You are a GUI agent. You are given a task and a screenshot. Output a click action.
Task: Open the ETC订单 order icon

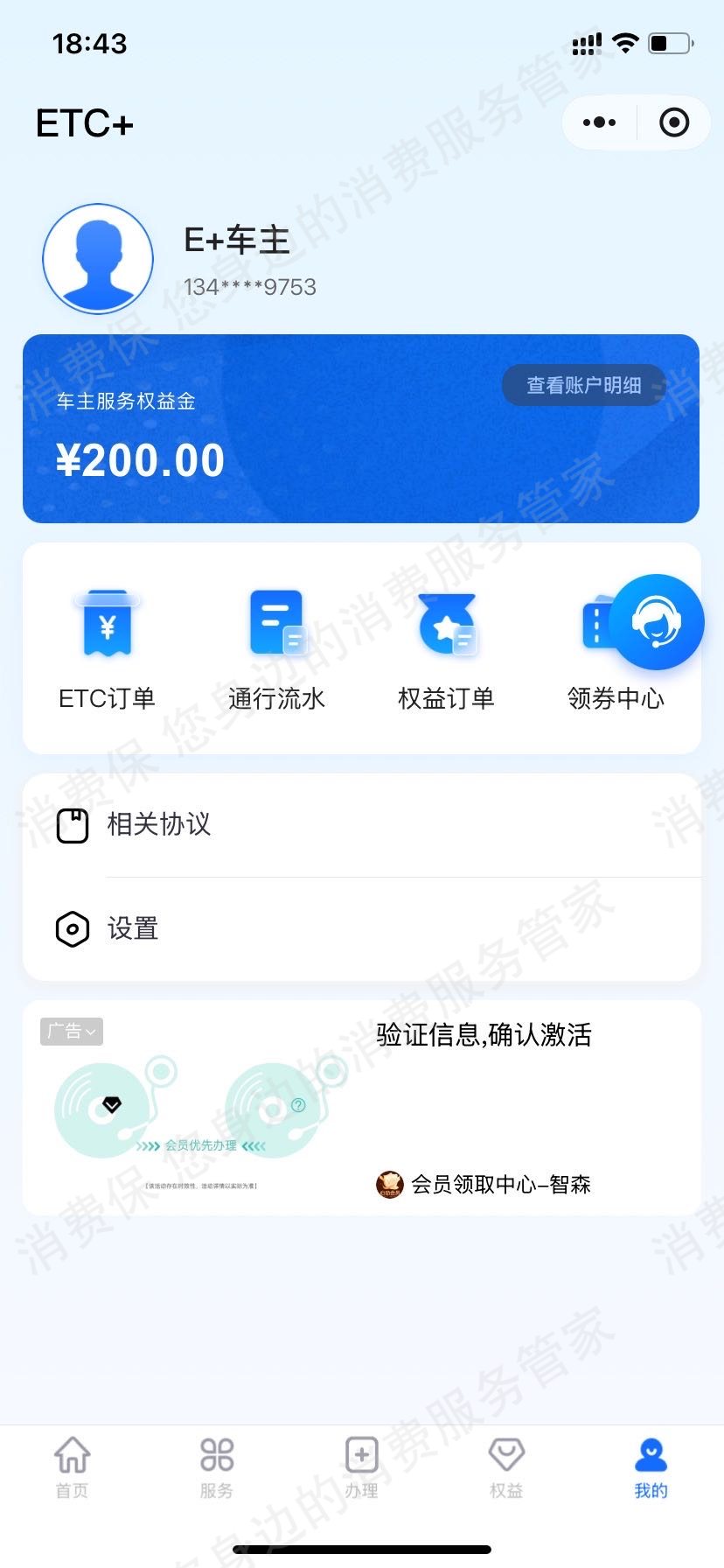[x=107, y=623]
